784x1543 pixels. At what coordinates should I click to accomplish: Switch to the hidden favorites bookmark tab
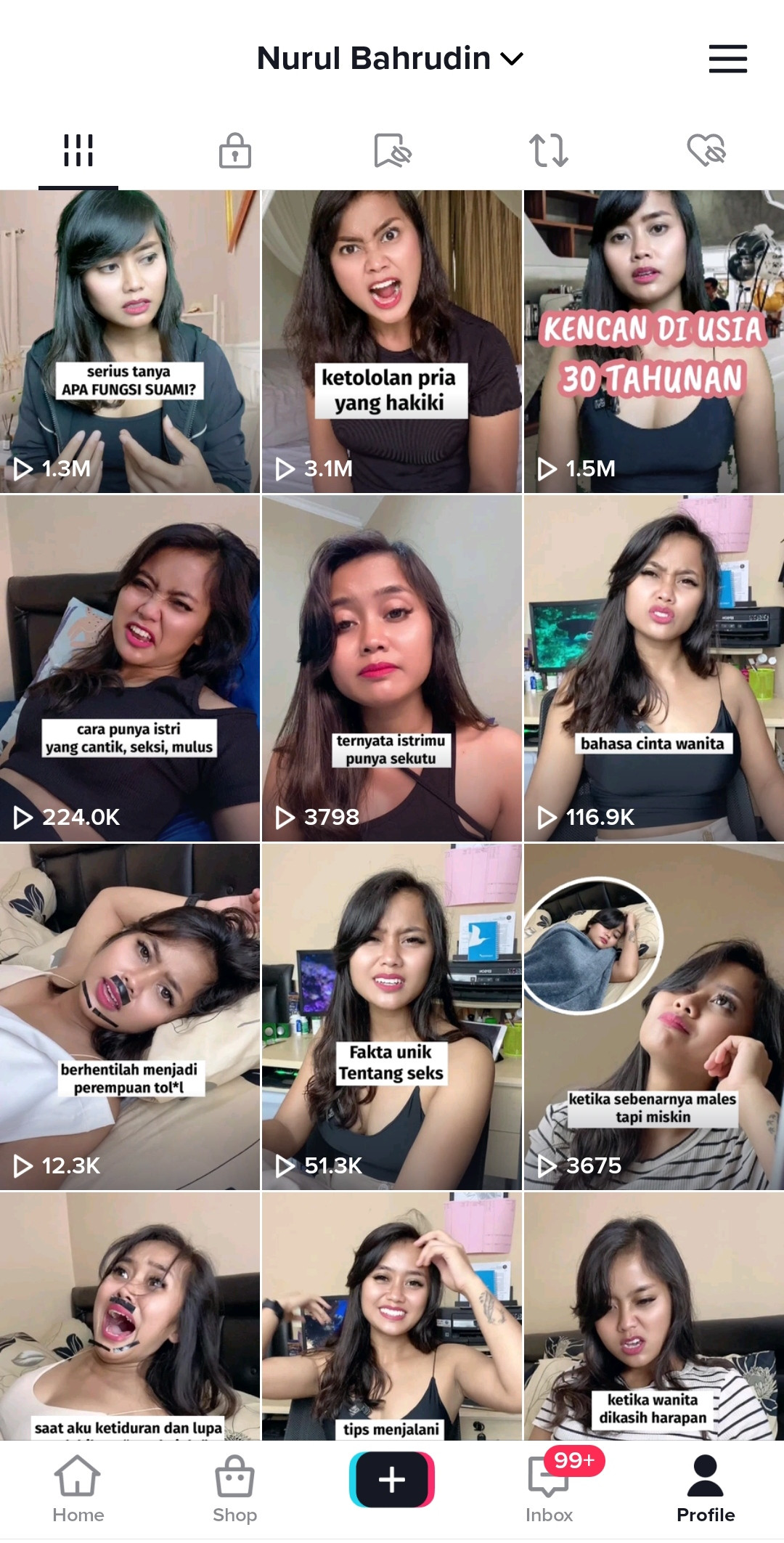click(392, 150)
